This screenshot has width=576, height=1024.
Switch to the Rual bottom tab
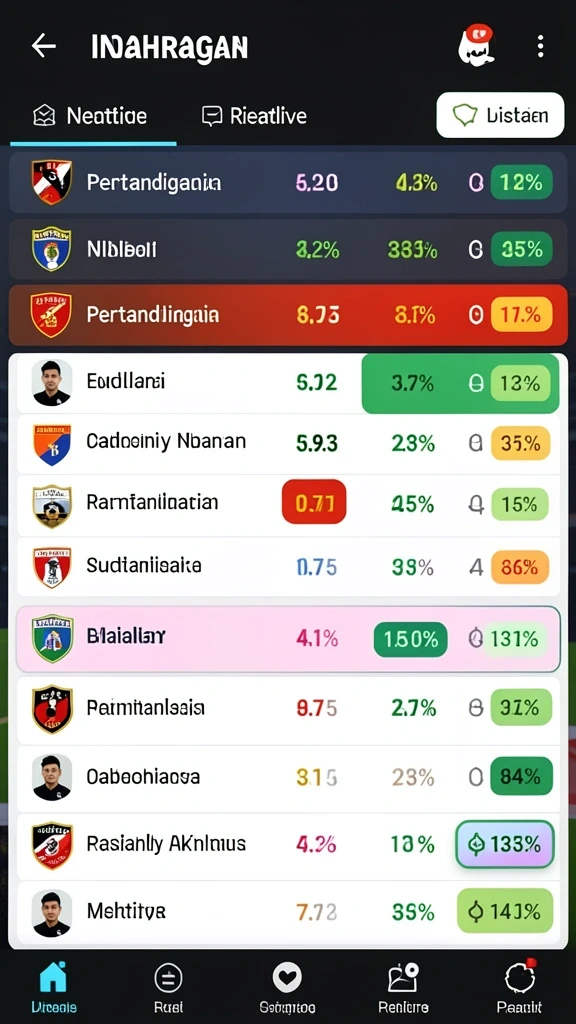coord(168,988)
